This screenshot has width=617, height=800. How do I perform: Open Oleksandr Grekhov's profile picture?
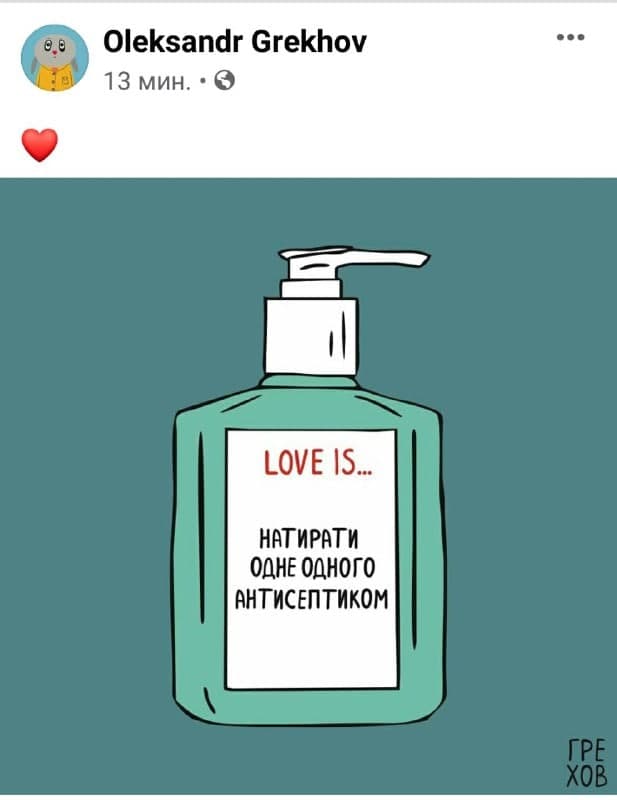tap(56, 59)
